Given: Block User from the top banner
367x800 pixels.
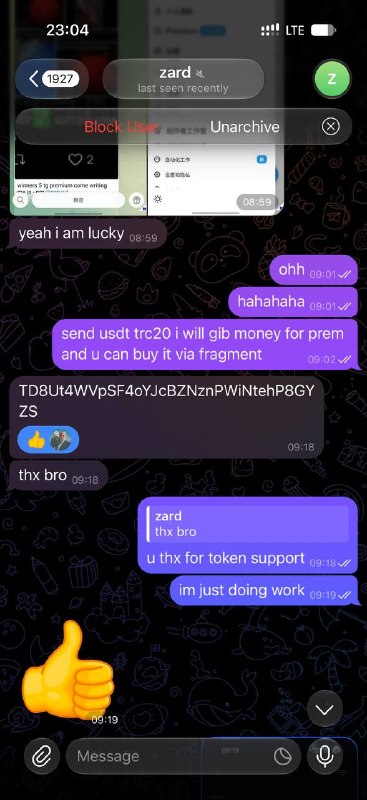Looking at the screenshot, I should click(121, 127).
